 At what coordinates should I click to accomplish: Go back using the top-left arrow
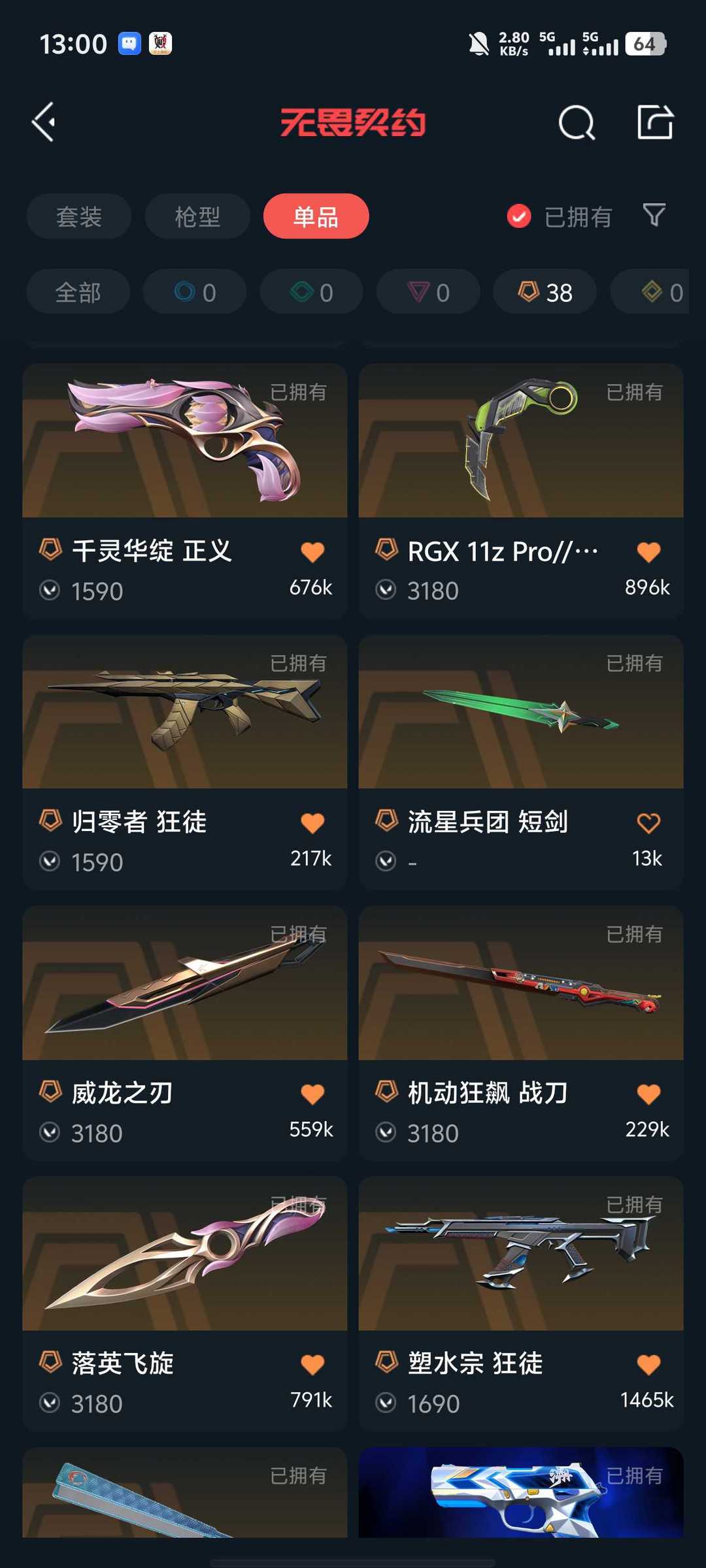click(44, 122)
